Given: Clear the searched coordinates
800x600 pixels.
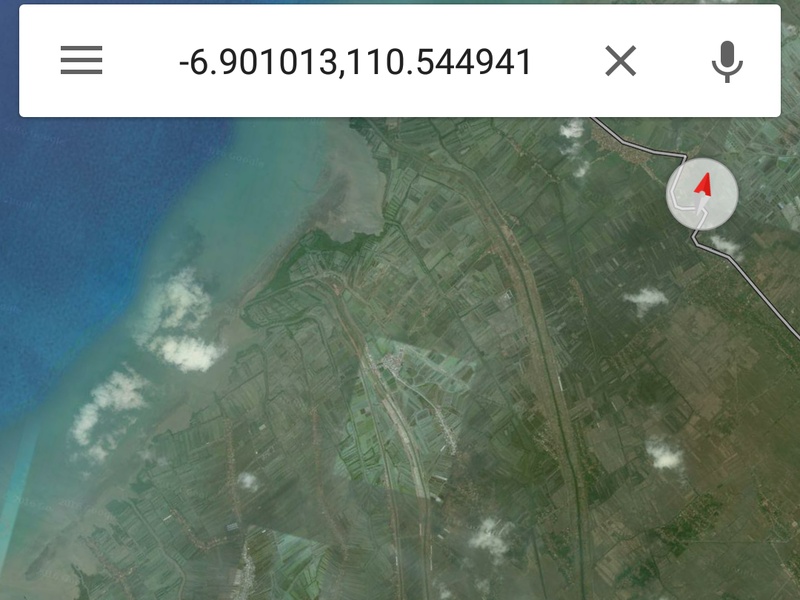Looking at the screenshot, I should (620, 62).
